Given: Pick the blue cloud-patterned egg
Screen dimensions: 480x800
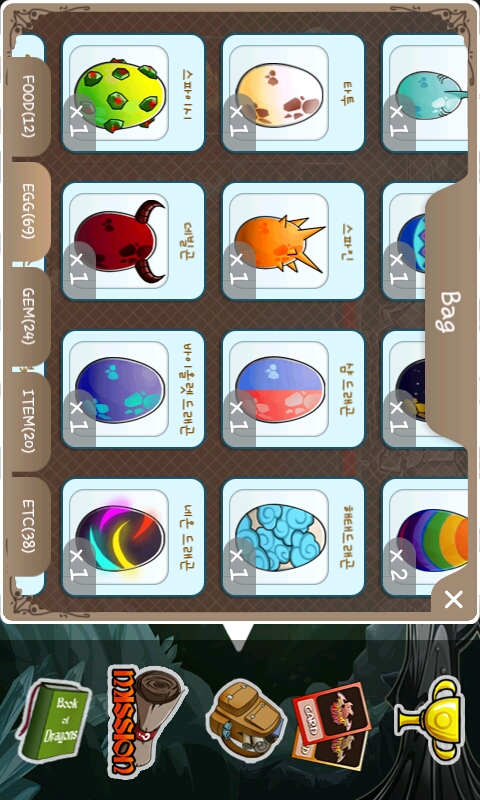Looking at the screenshot, I should coord(293,537).
